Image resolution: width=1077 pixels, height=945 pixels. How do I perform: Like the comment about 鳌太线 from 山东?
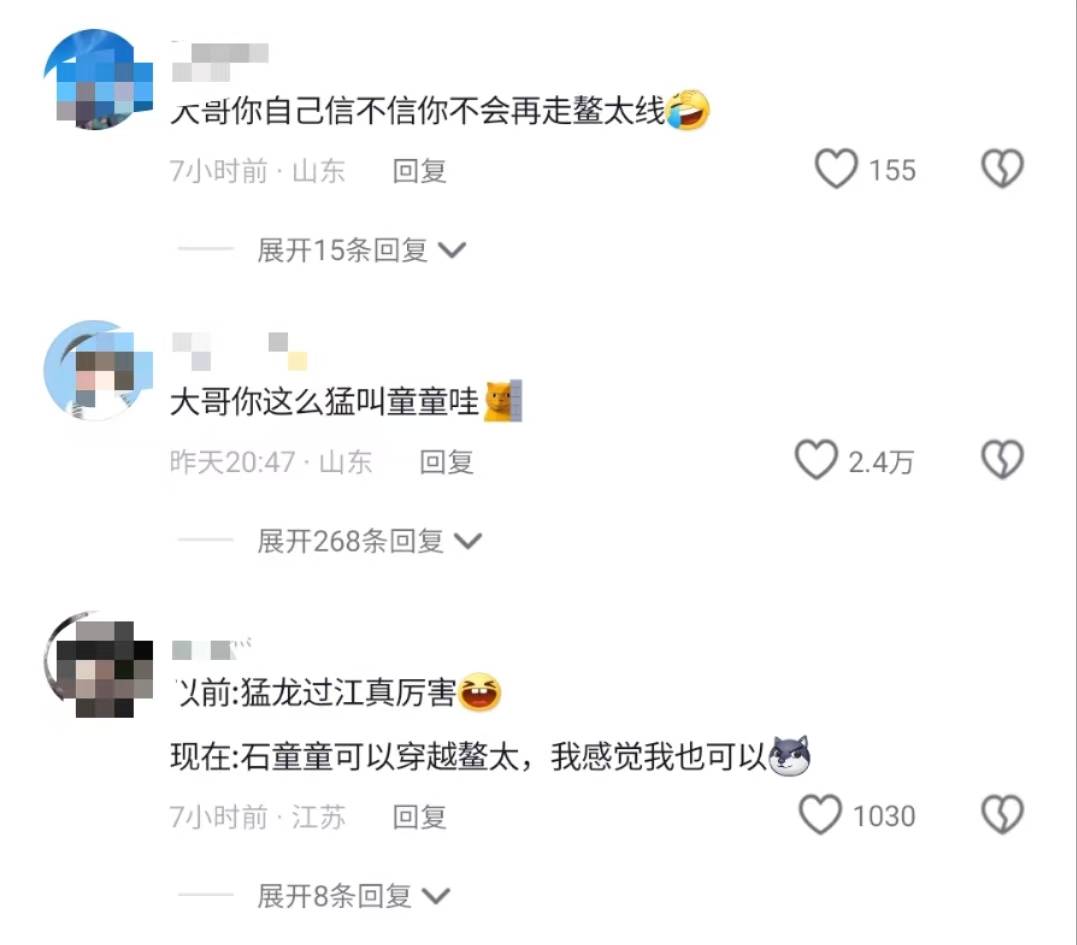tap(837, 169)
